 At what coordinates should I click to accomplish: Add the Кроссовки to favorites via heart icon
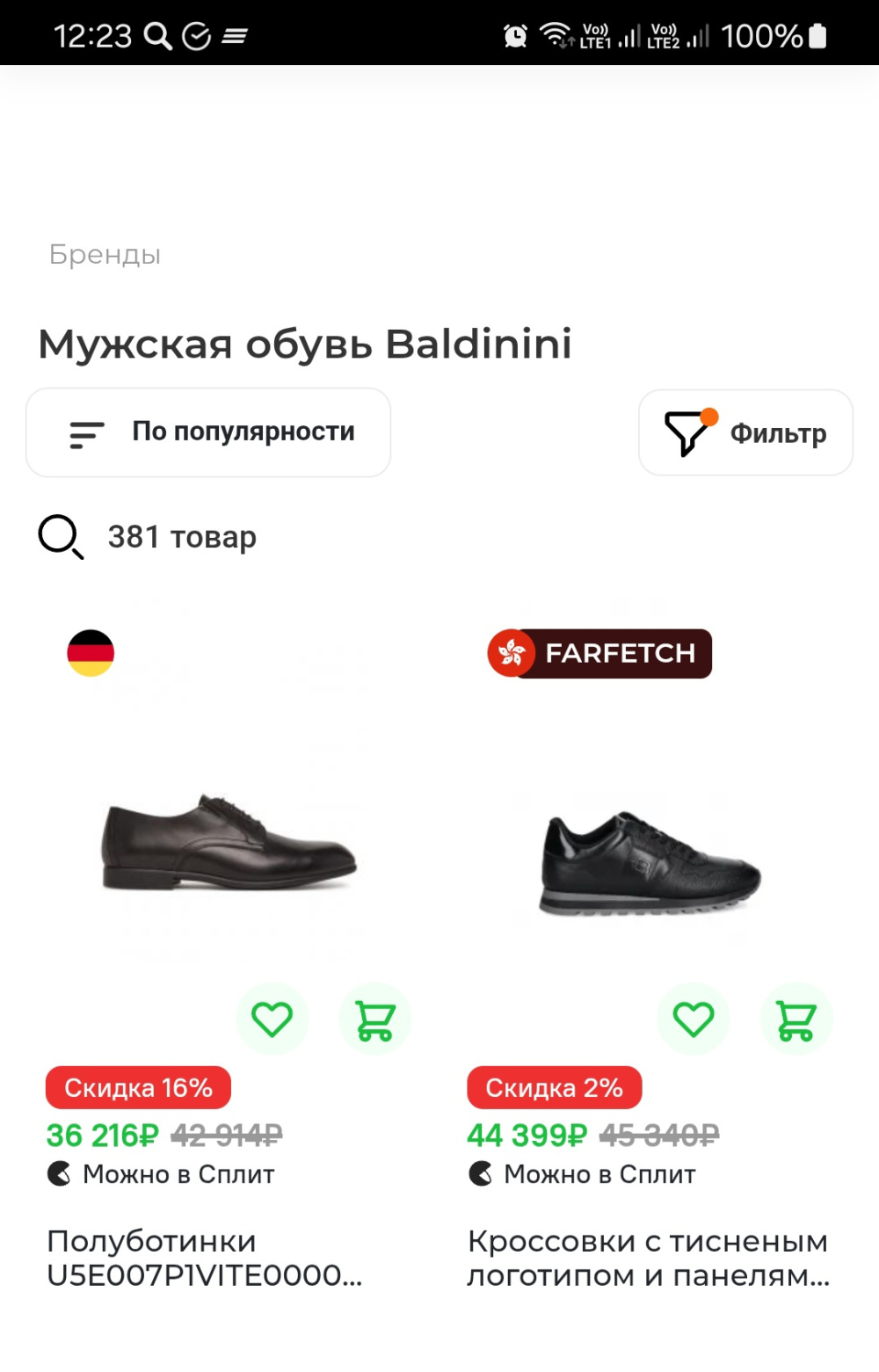(693, 1018)
